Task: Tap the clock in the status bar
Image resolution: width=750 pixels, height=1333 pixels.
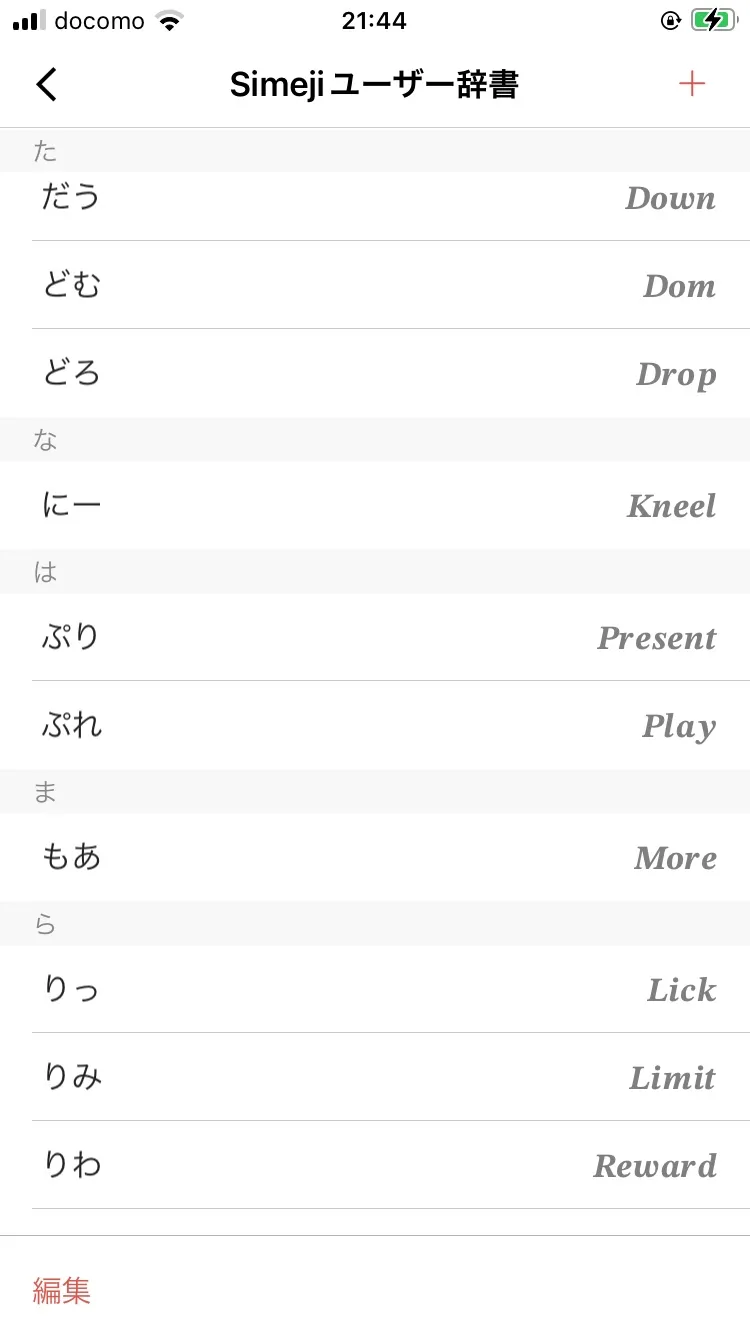Action: point(374,20)
